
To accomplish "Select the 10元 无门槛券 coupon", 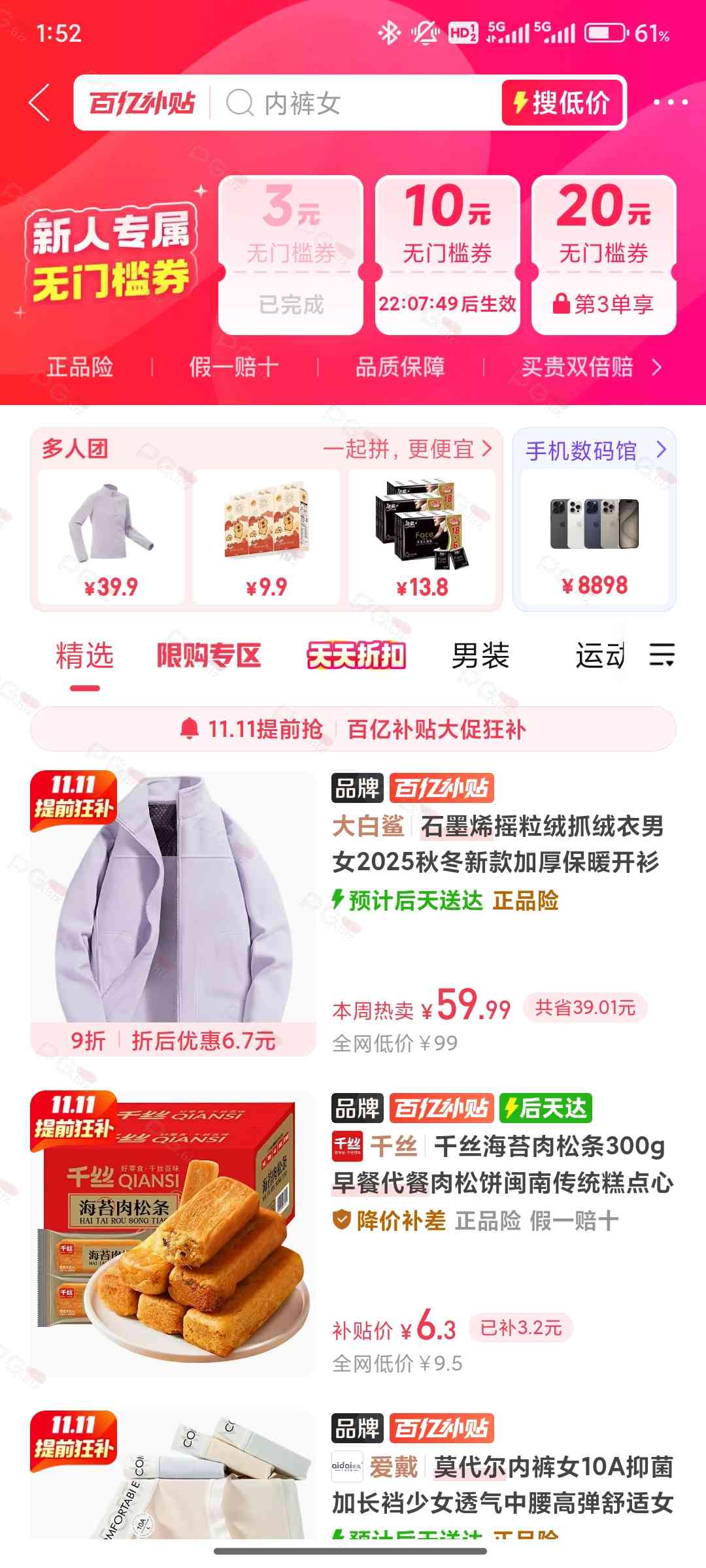I will click(x=447, y=255).
